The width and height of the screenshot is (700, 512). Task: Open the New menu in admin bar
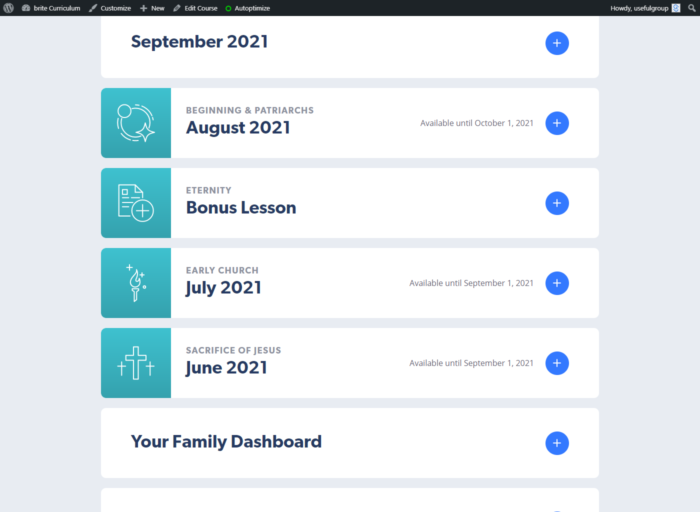coord(152,8)
